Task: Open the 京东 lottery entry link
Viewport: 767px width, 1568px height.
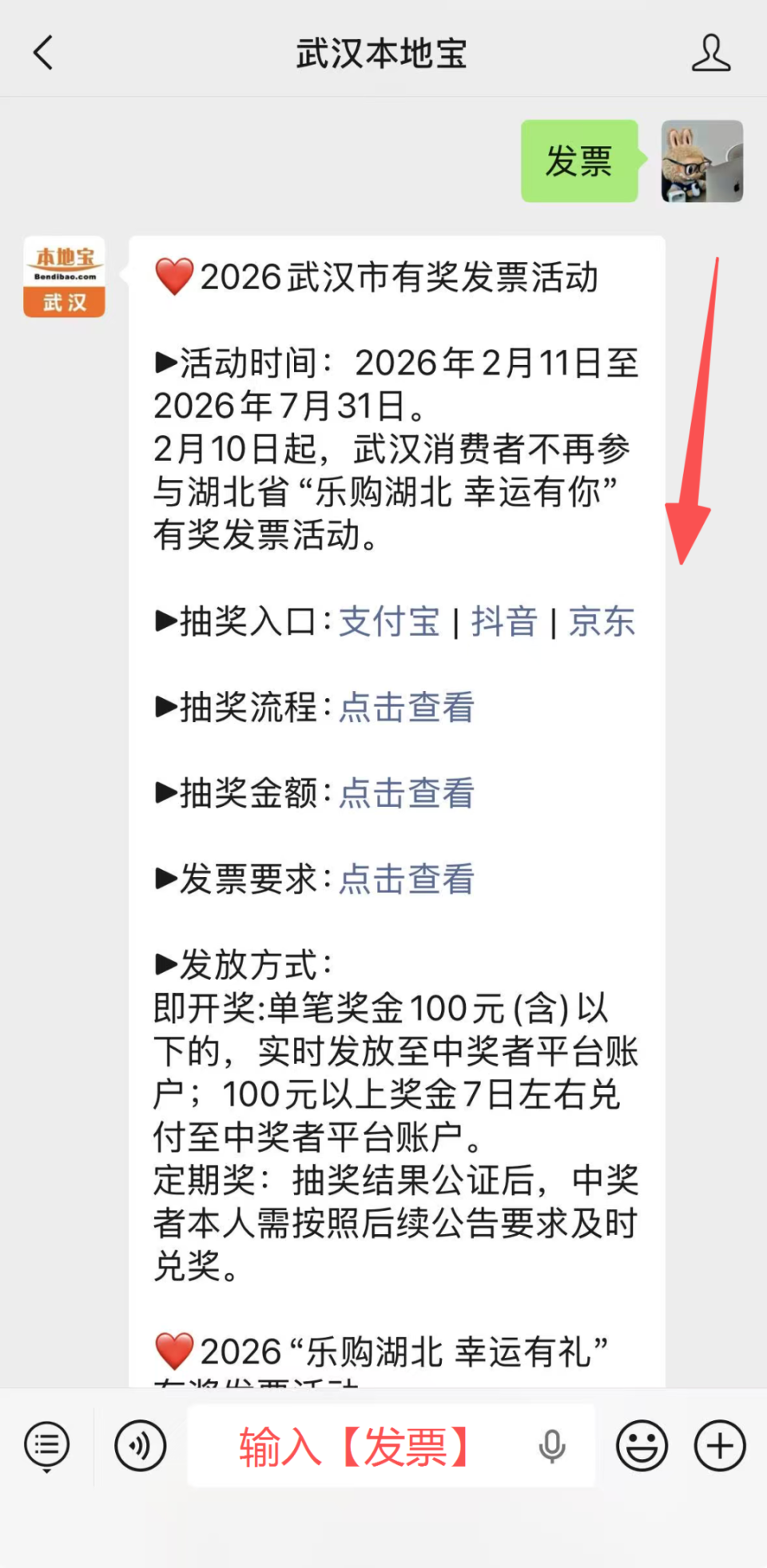Action: pyautogui.click(x=601, y=622)
